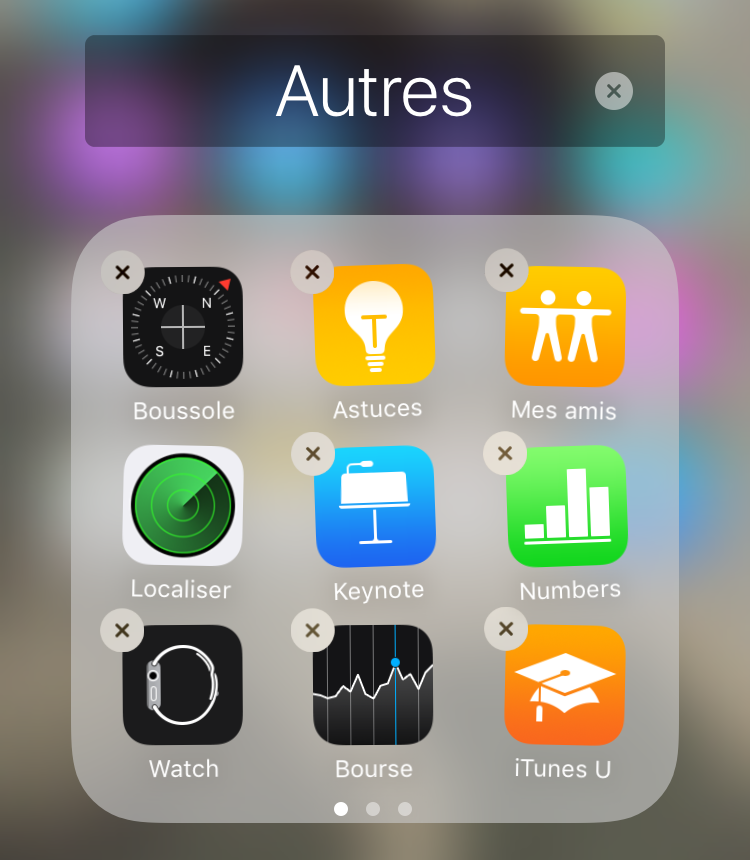Viewport: 750px width, 860px height.
Task: Delete the iTunes U app
Action: [x=506, y=628]
